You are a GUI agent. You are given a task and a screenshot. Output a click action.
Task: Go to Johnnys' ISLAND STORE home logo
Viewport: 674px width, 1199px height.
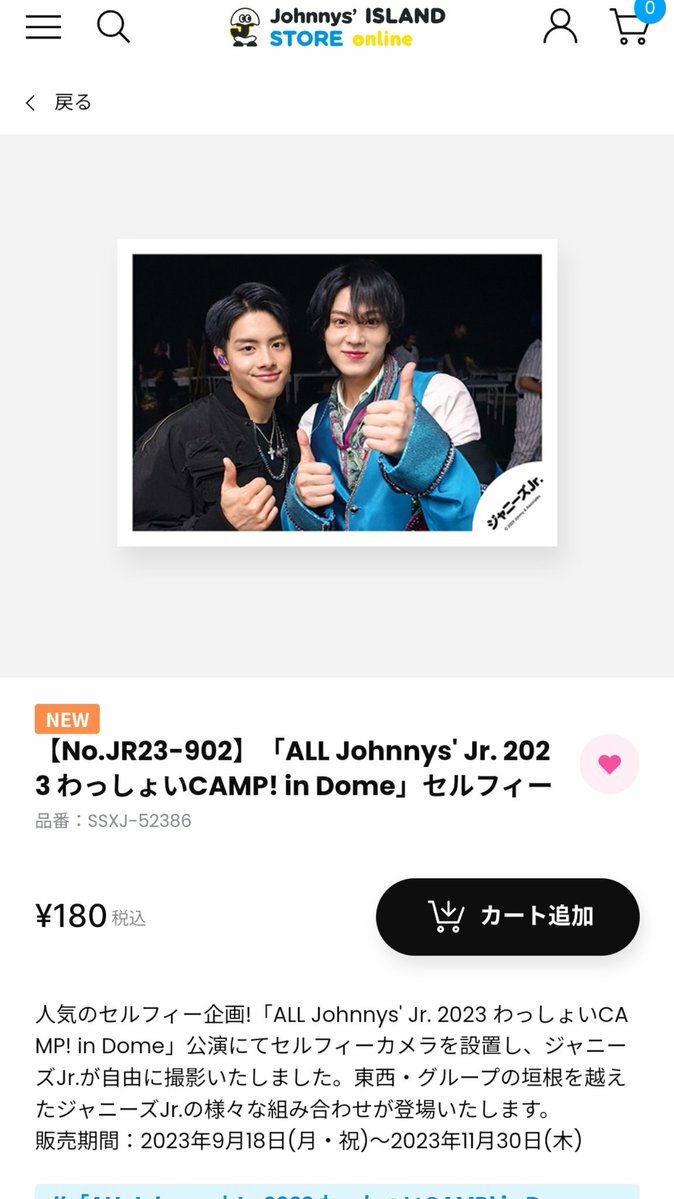click(337, 27)
